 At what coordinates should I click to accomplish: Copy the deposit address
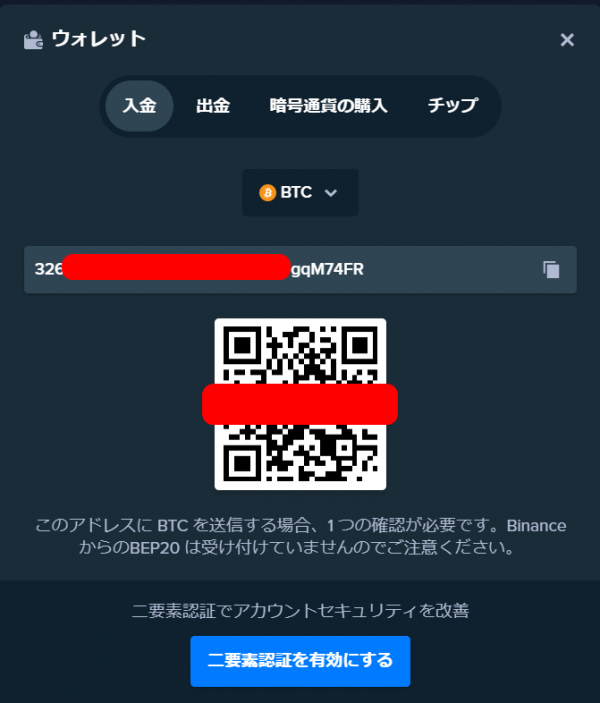551,269
